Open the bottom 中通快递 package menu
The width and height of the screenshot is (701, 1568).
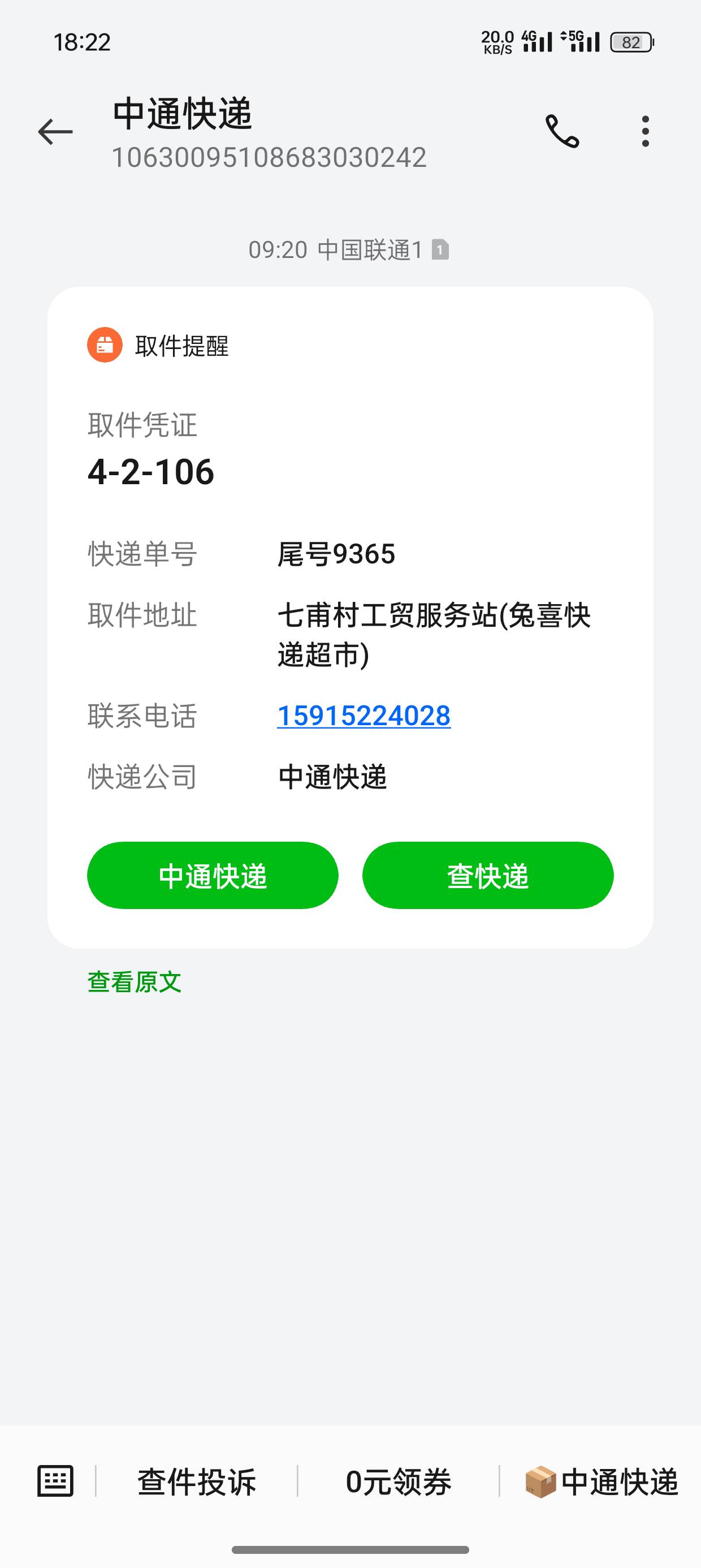(601, 1481)
